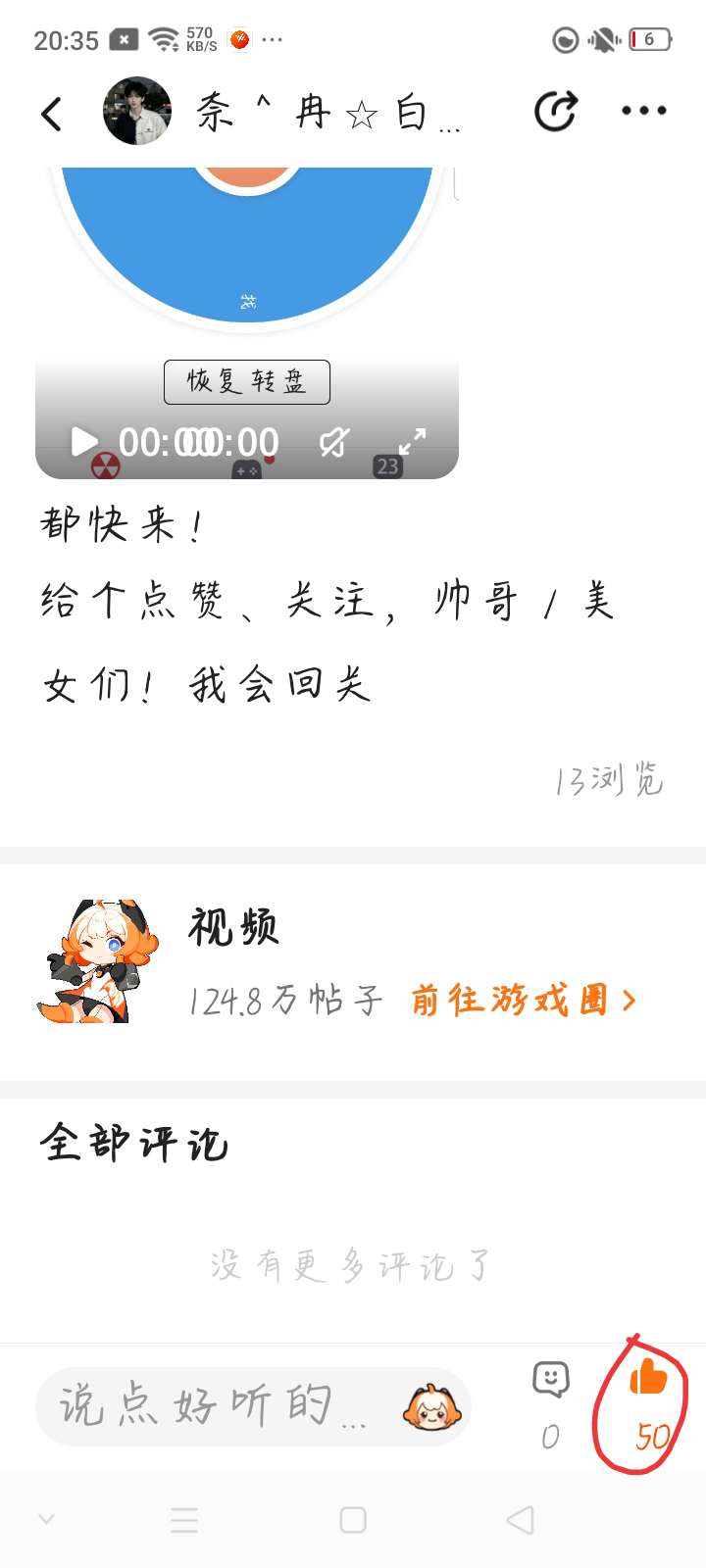Open the 视频 circle card

click(233, 927)
